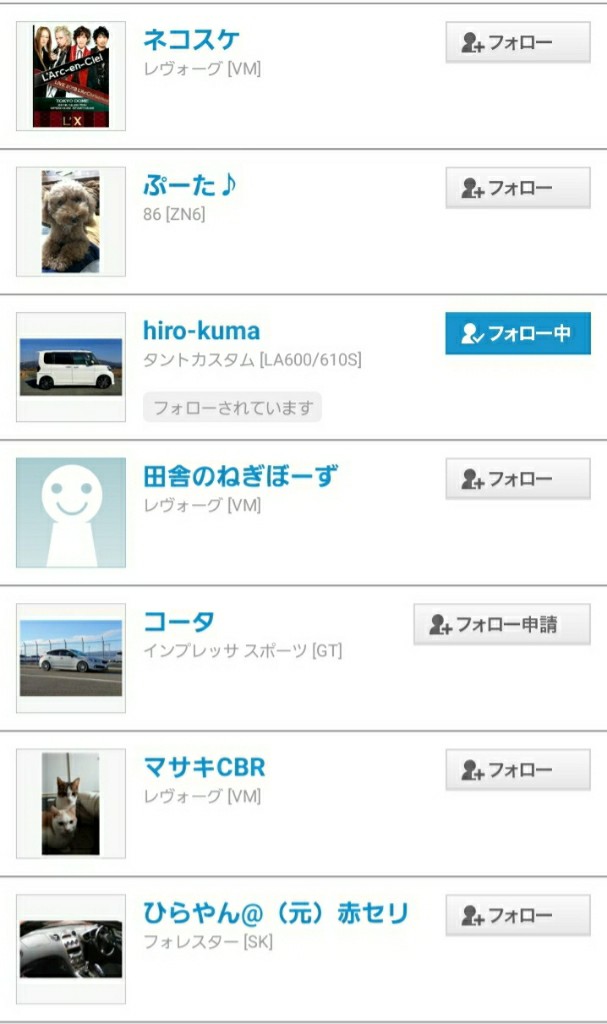
Task: View hiro-kuma's profile
Action: click(201, 330)
